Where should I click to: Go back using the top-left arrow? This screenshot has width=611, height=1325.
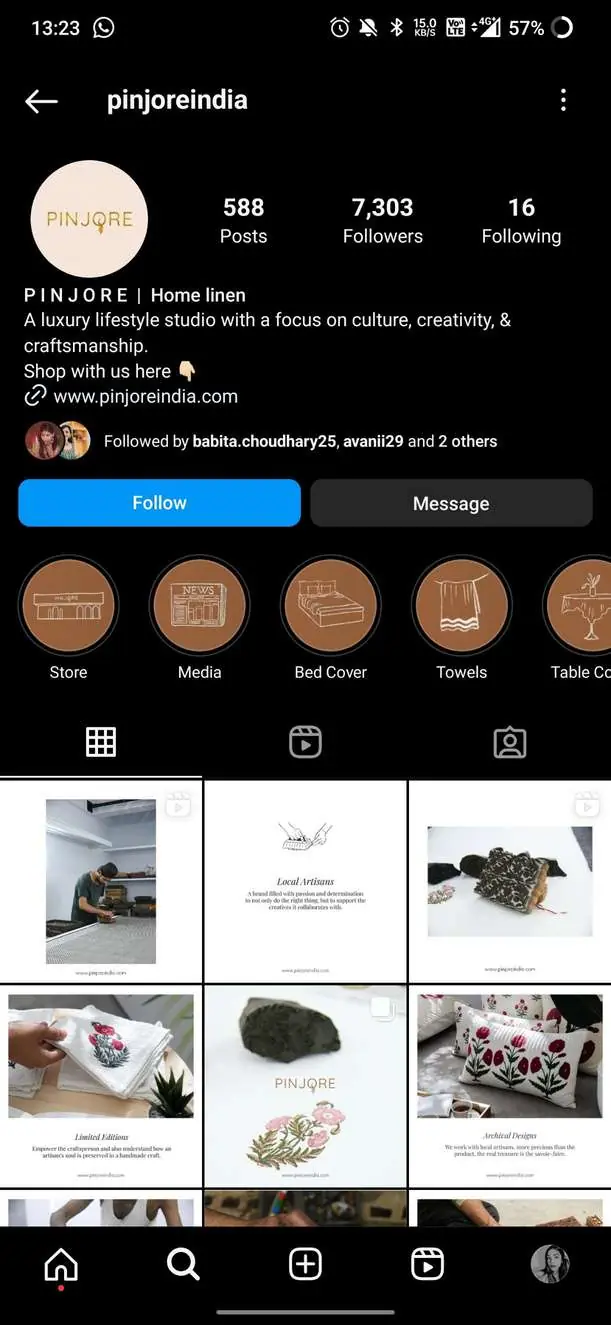pos(41,100)
